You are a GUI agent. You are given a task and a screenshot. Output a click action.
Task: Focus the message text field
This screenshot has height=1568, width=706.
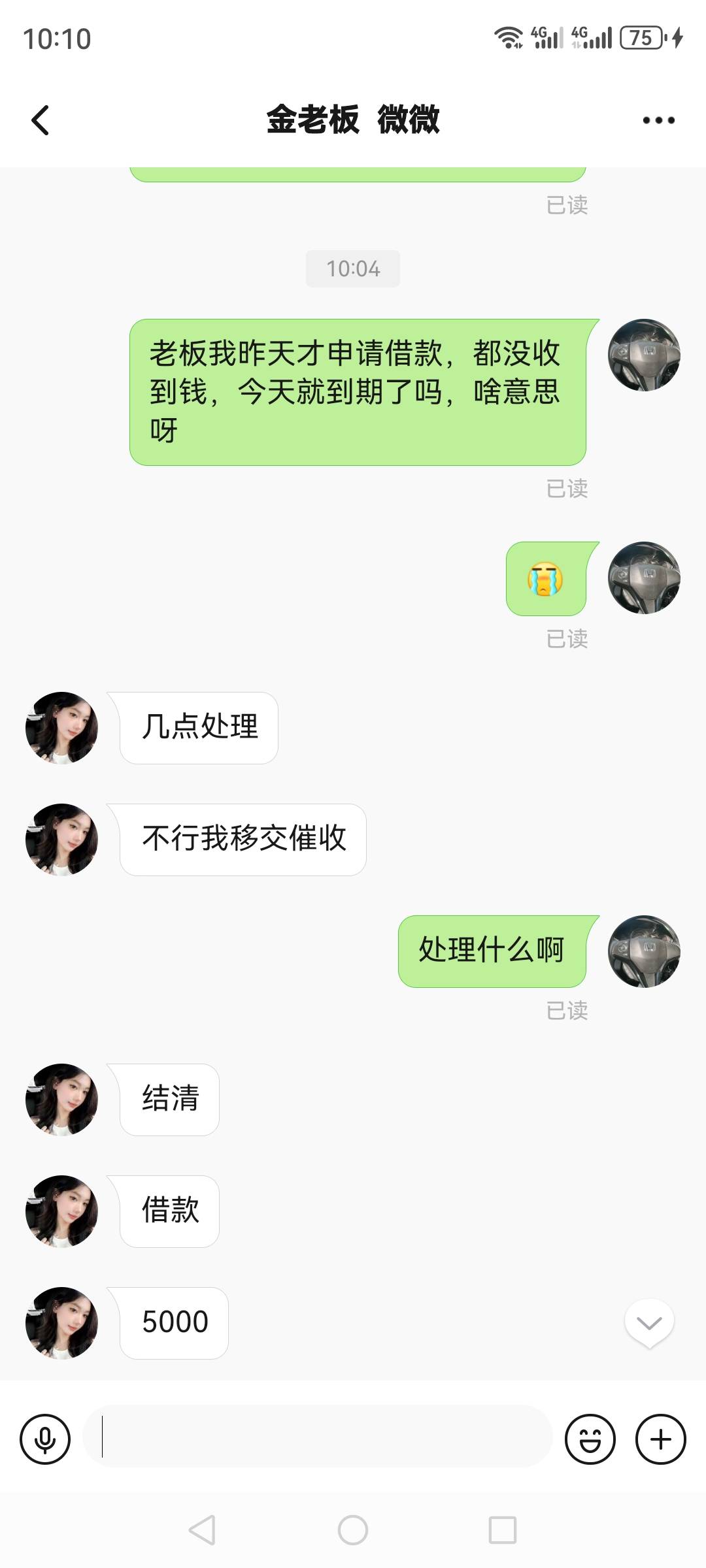[318, 1437]
